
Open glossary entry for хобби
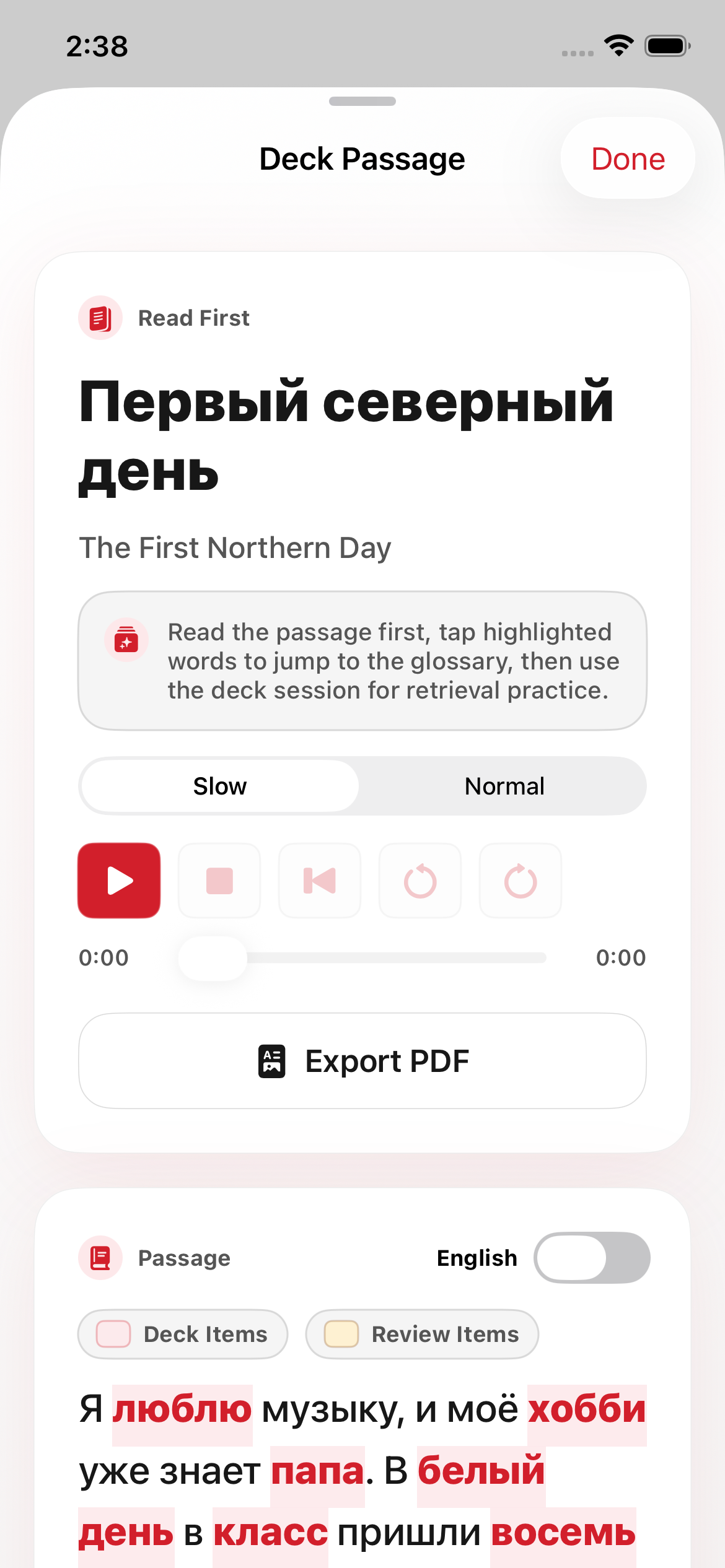(x=587, y=1410)
